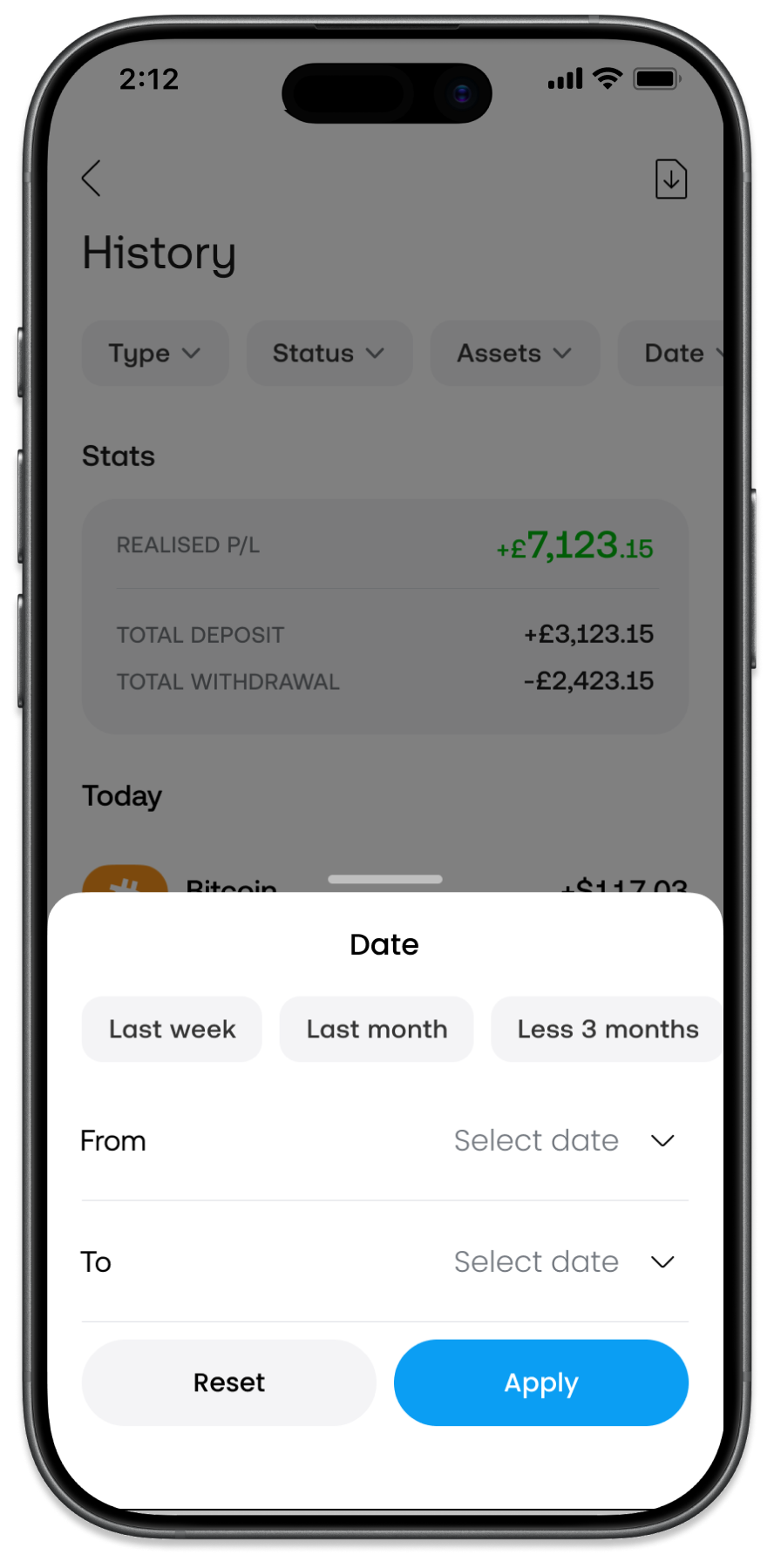
Task: Reset the date filter
Action: point(229,1382)
